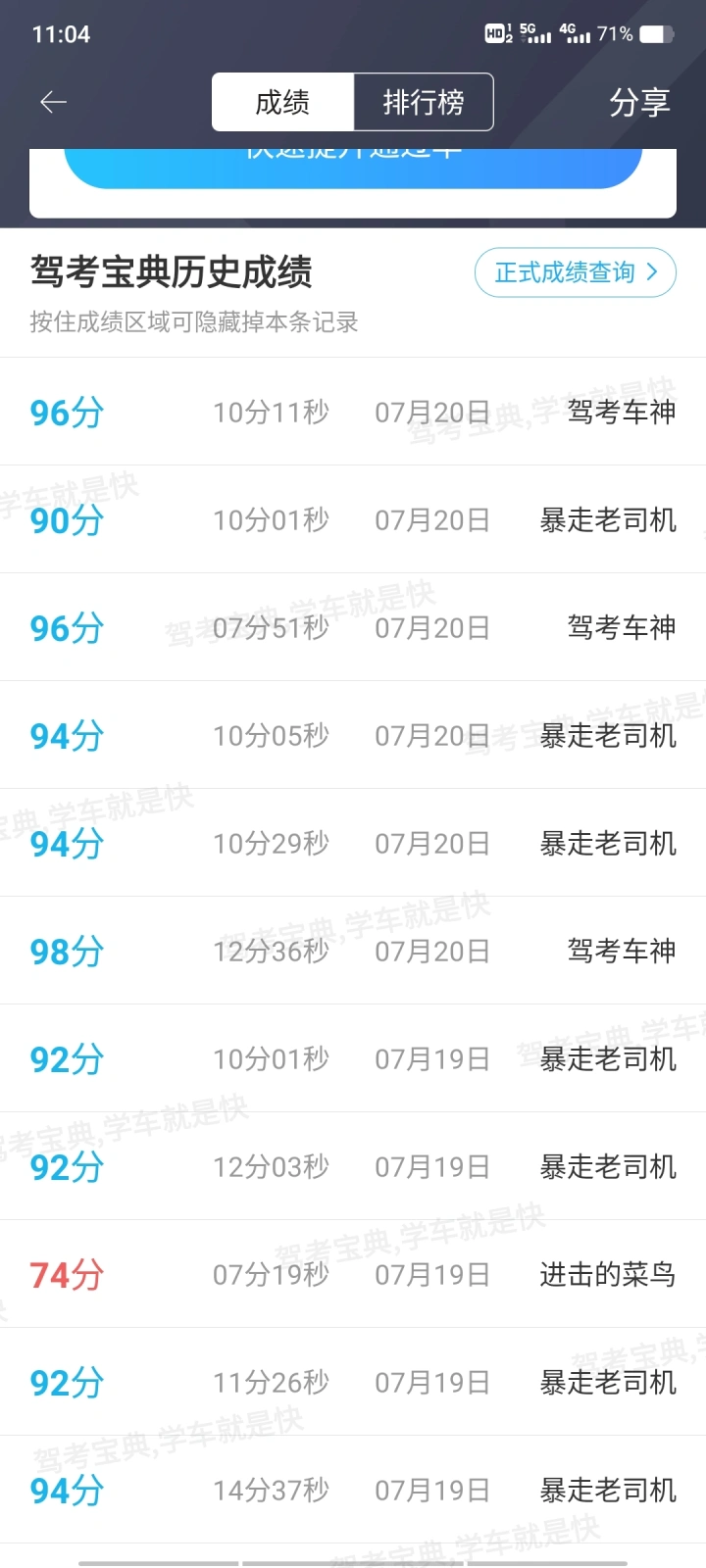Open 正式成绩查询

click(x=576, y=272)
